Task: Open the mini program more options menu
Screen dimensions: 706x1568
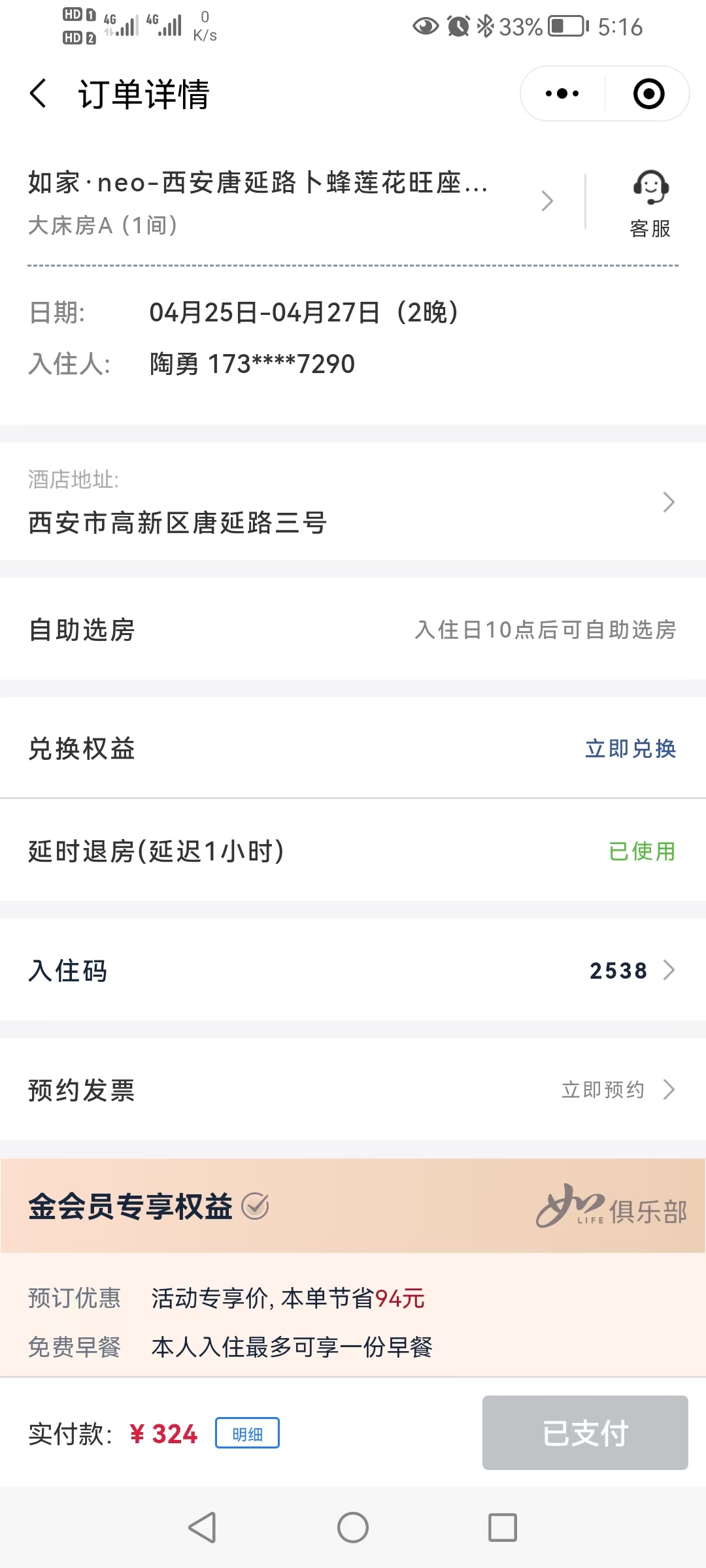Action: tap(562, 93)
